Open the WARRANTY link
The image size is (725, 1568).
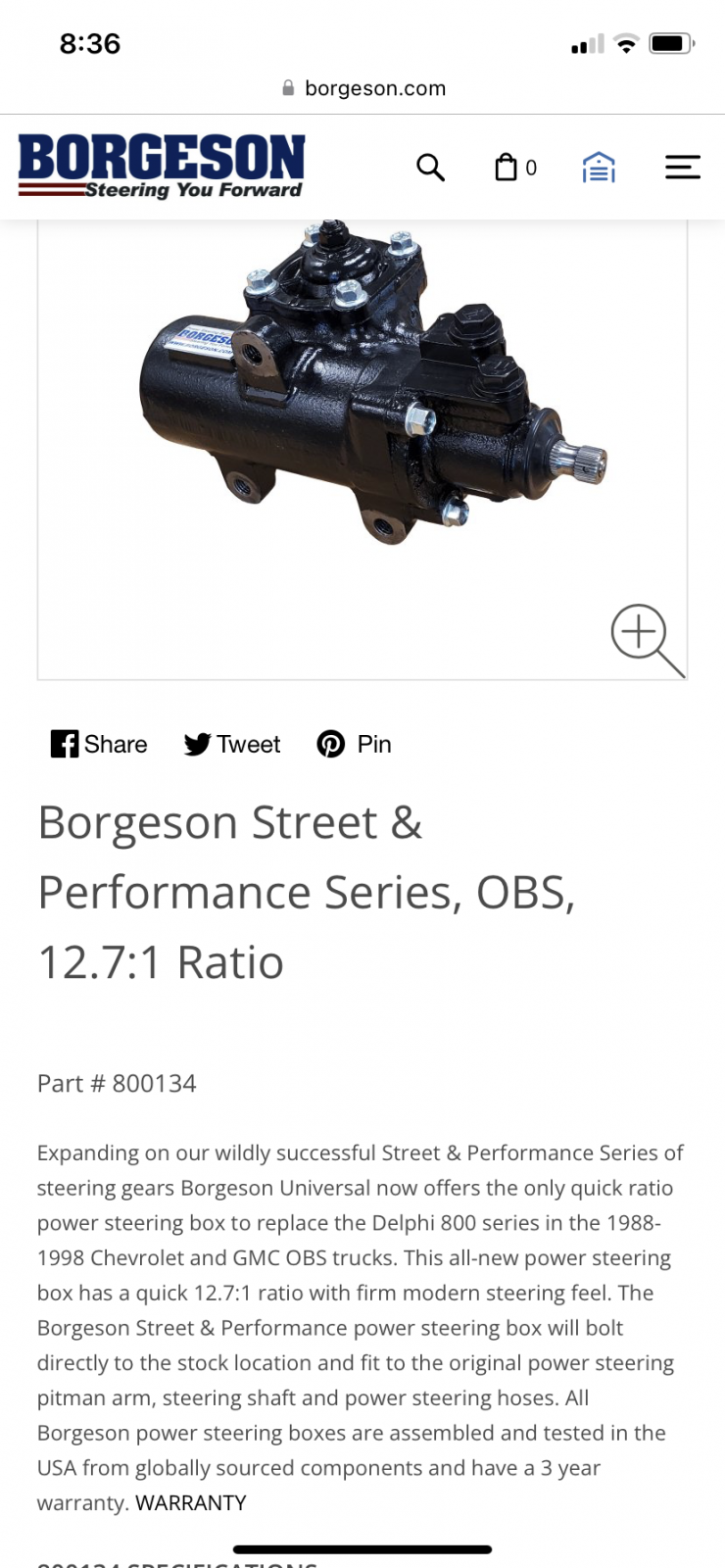coord(191,1503)
